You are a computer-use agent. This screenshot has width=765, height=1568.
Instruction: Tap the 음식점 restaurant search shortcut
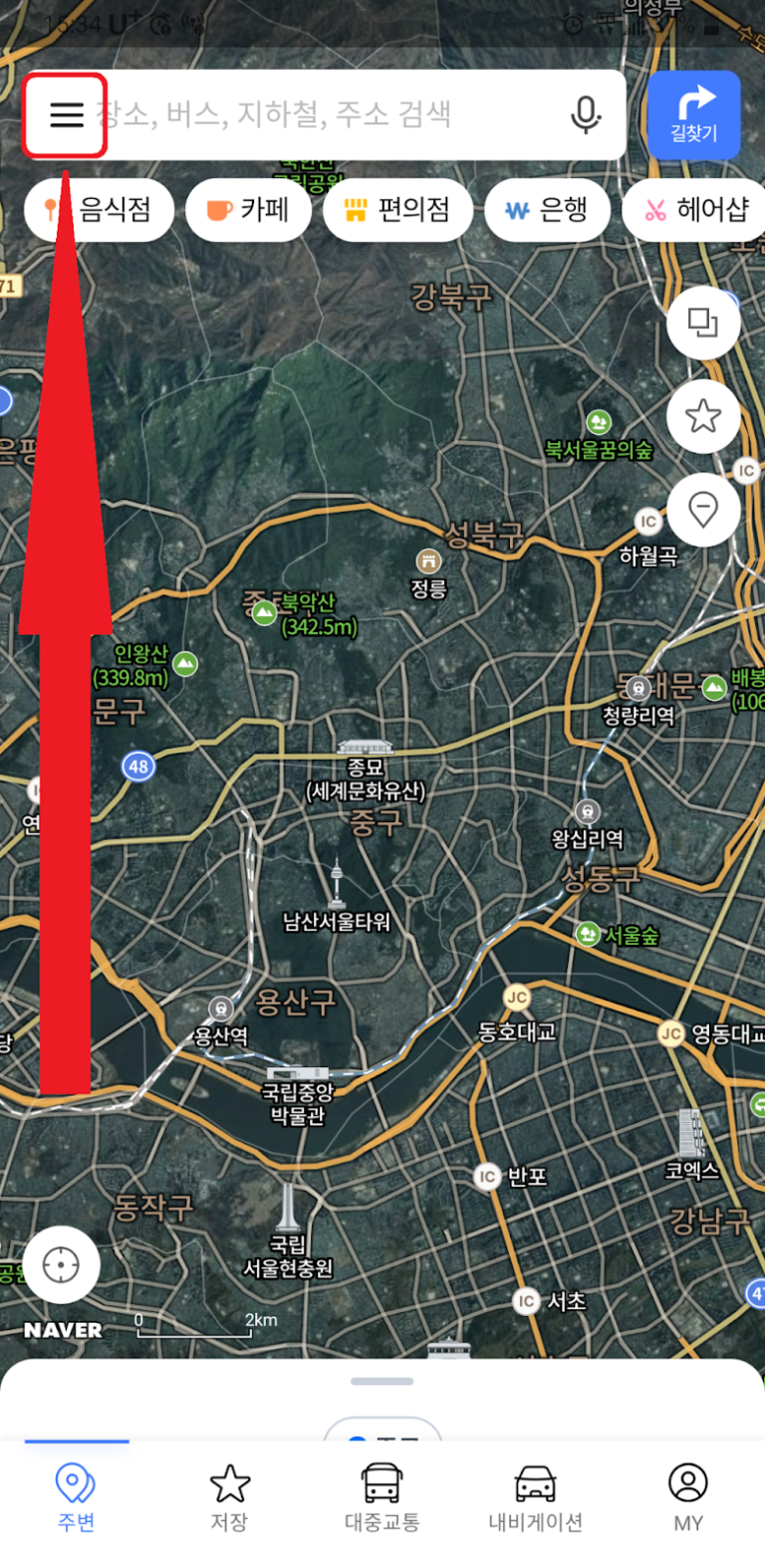tap(98, 209)
